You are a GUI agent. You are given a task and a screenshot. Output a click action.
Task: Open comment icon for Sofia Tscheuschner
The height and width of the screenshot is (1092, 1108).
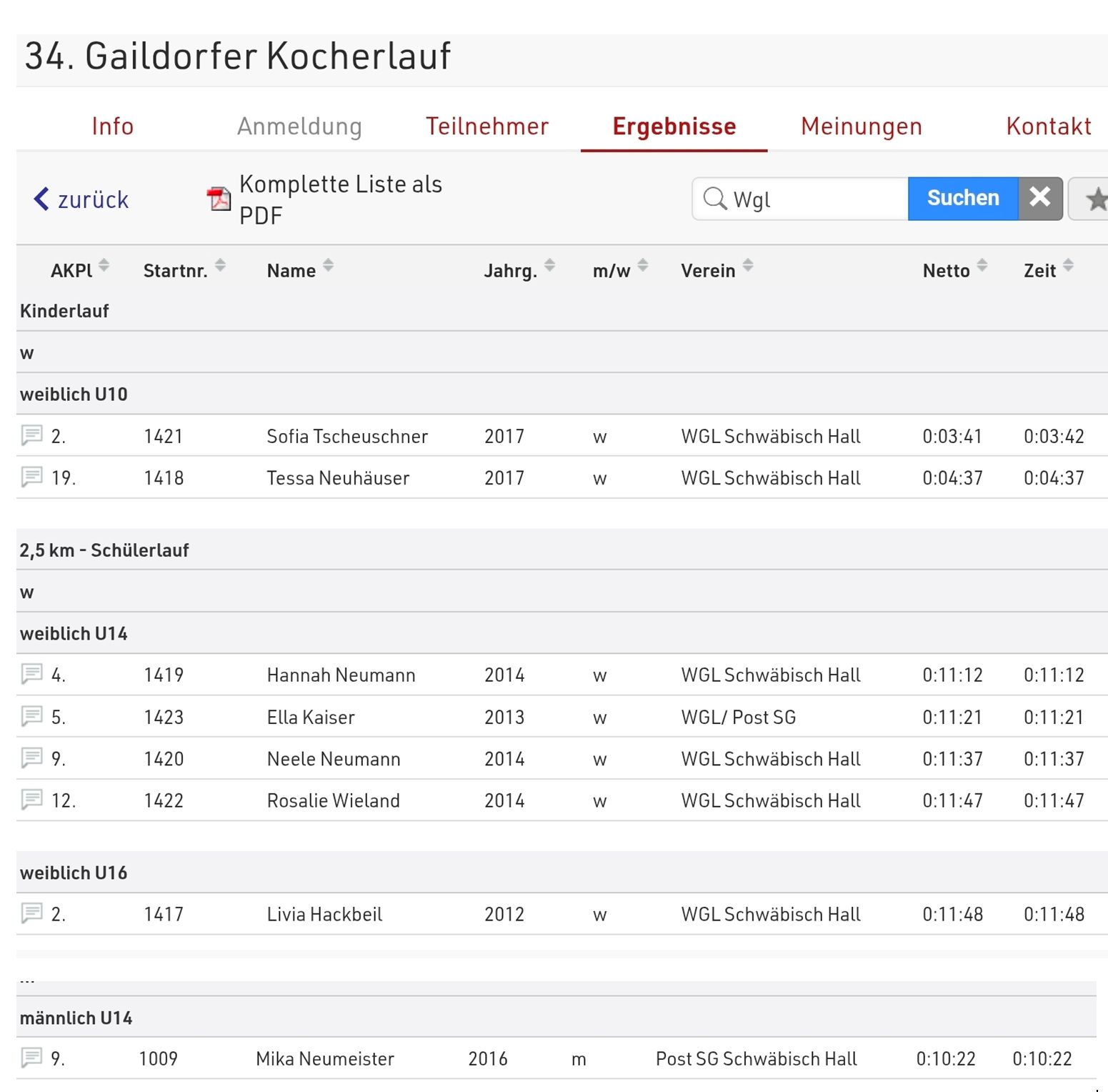tap(31, 435)
